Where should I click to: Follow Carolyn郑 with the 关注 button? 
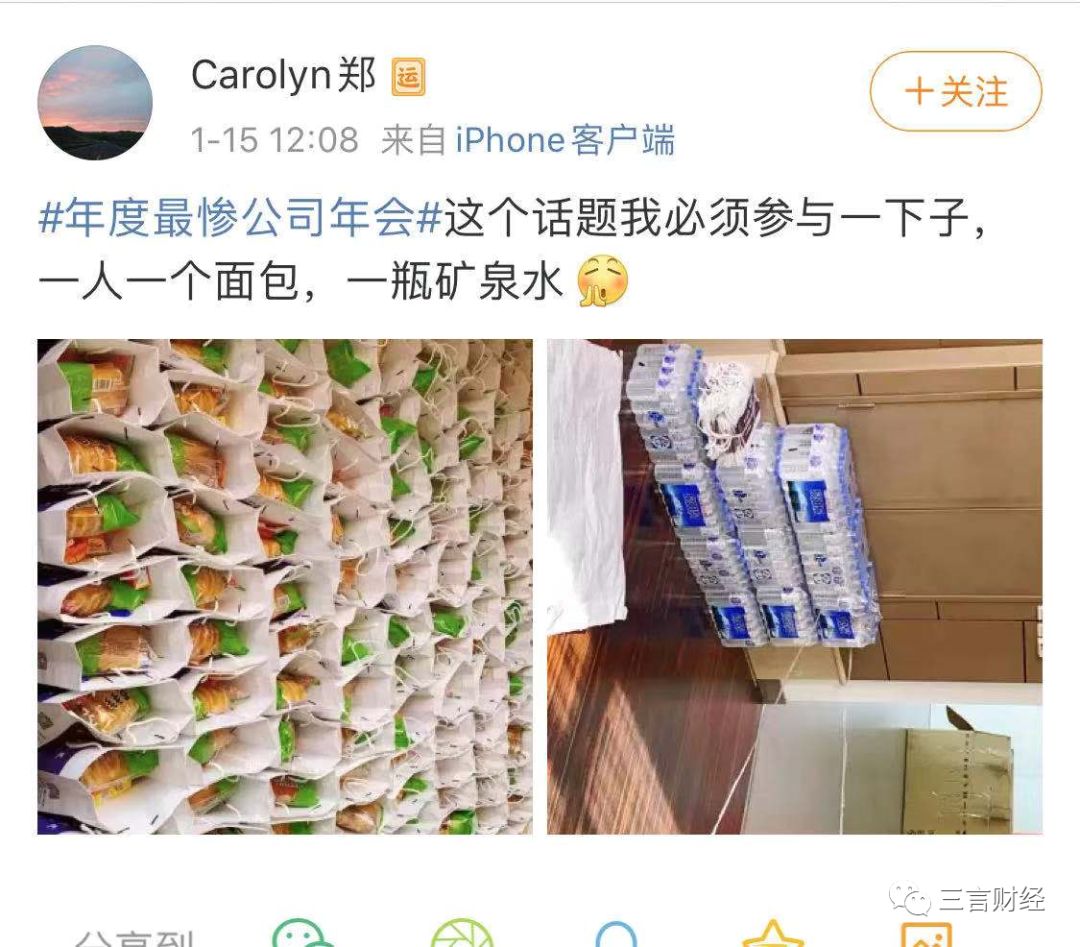pyautogui.click(x=955, y=92)
